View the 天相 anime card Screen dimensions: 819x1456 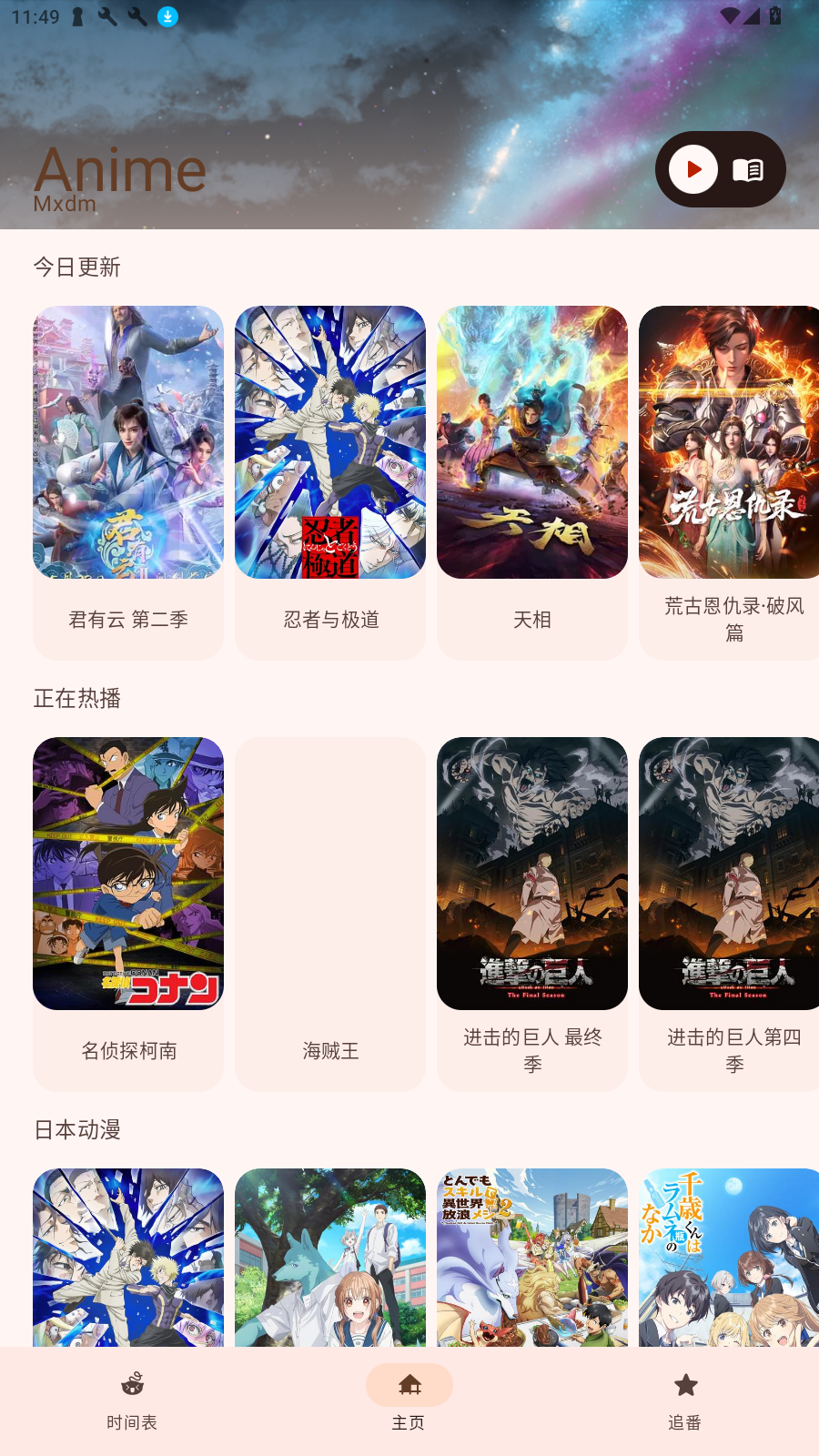coord(532,482)
